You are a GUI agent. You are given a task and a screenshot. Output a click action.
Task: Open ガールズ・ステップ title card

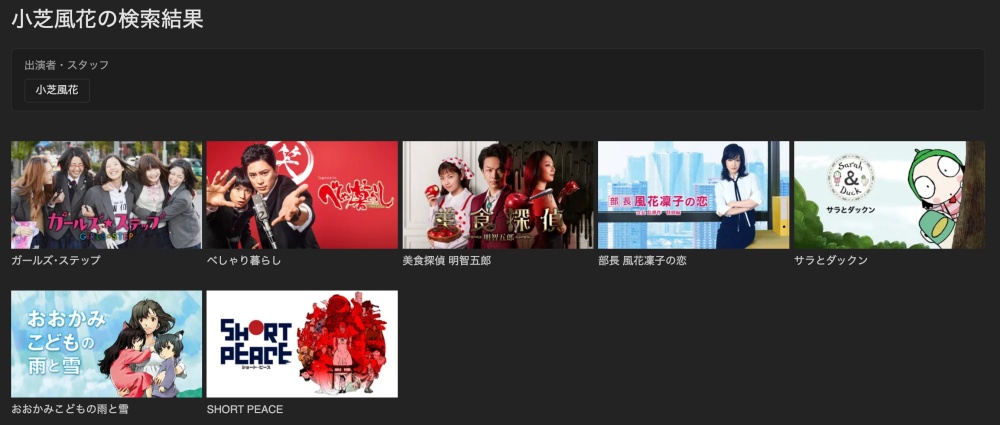coord(106,195)
